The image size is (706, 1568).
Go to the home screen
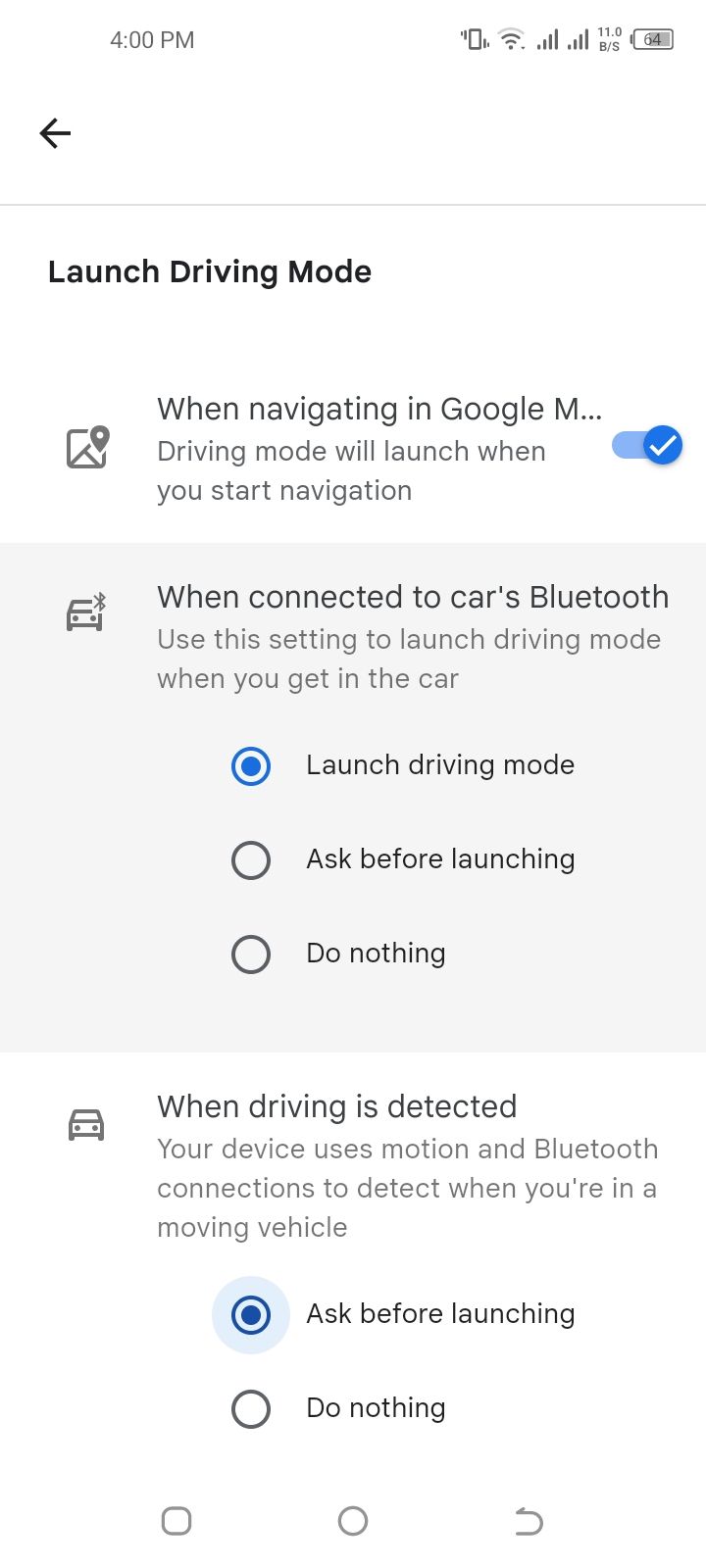click(x=353, y=1521)
